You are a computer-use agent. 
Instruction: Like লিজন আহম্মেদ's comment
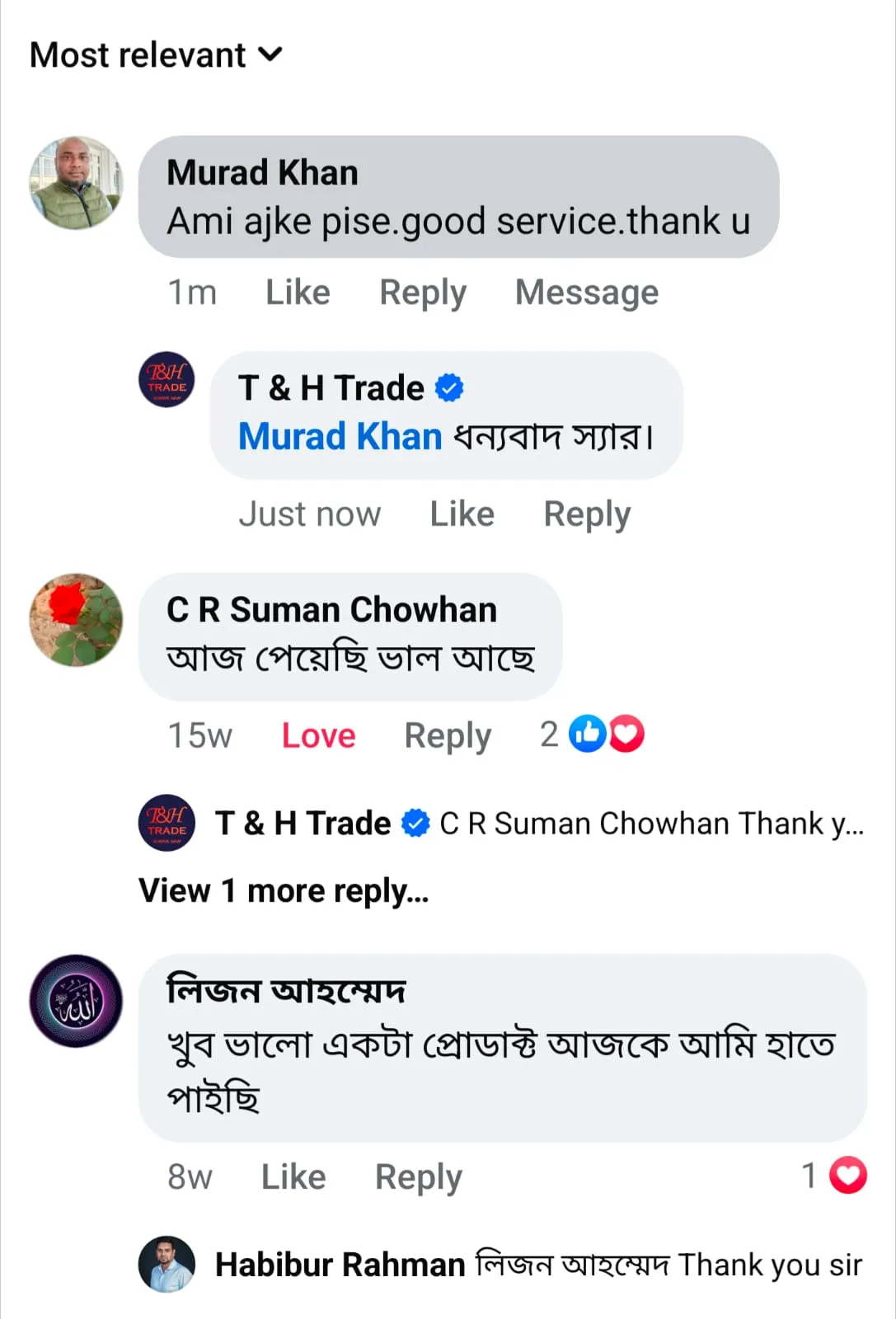293,1177
